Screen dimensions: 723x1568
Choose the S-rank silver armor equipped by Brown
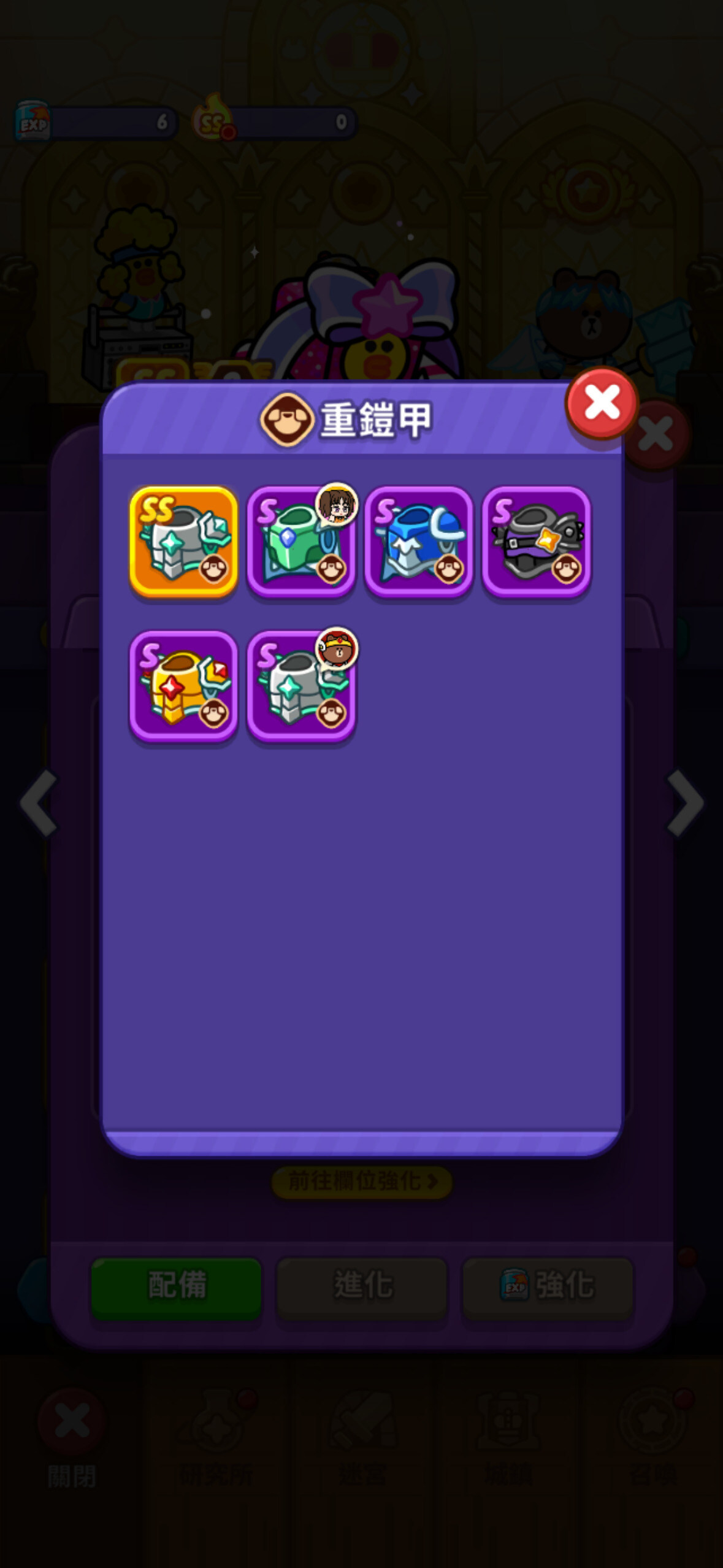coord(301,685)
